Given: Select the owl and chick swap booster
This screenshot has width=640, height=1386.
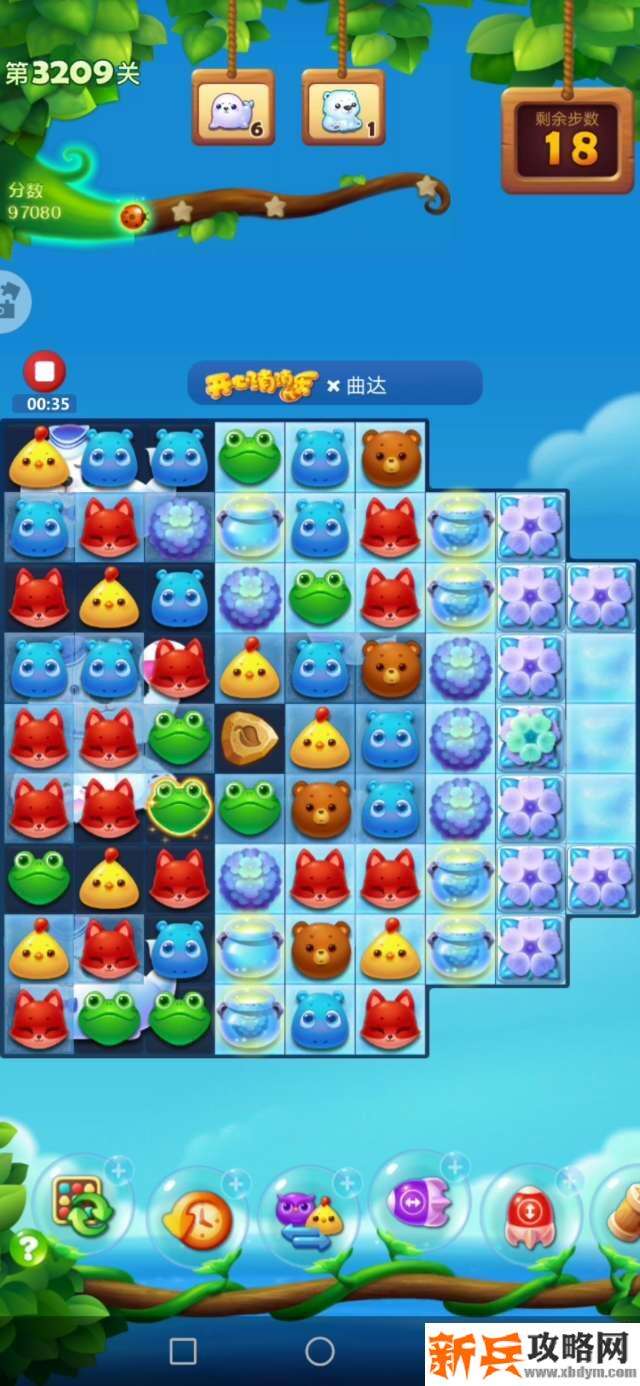Looking at the screenshot, I should click(308, 1215).
